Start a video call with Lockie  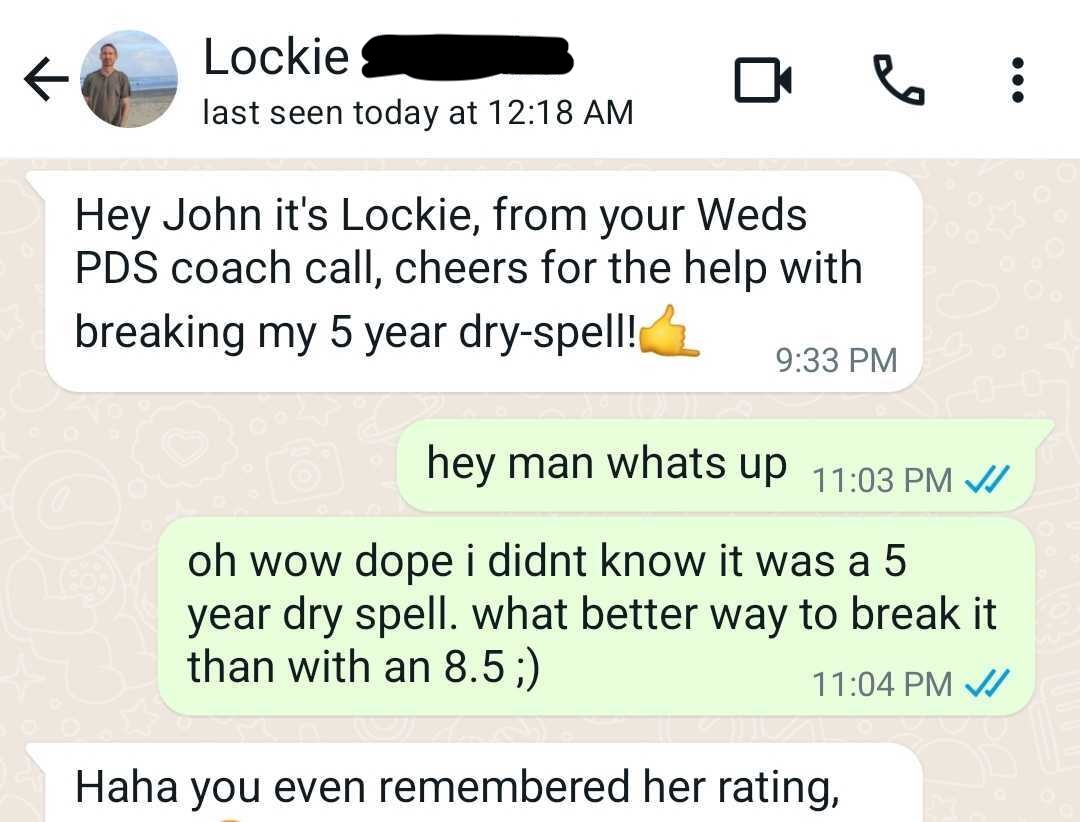point(763,81)
